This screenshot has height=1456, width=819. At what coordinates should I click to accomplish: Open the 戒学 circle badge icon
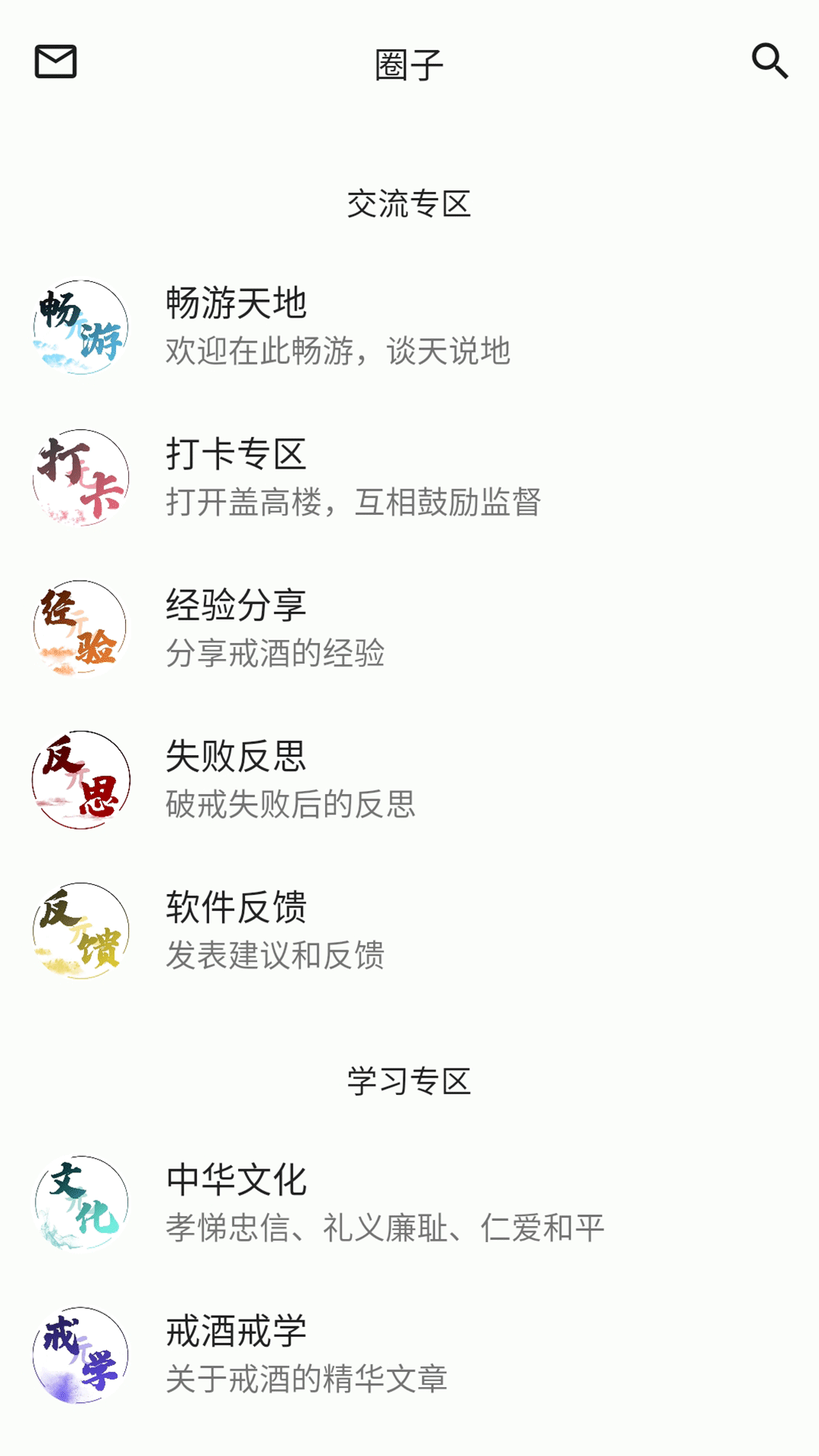[80, 1352]
